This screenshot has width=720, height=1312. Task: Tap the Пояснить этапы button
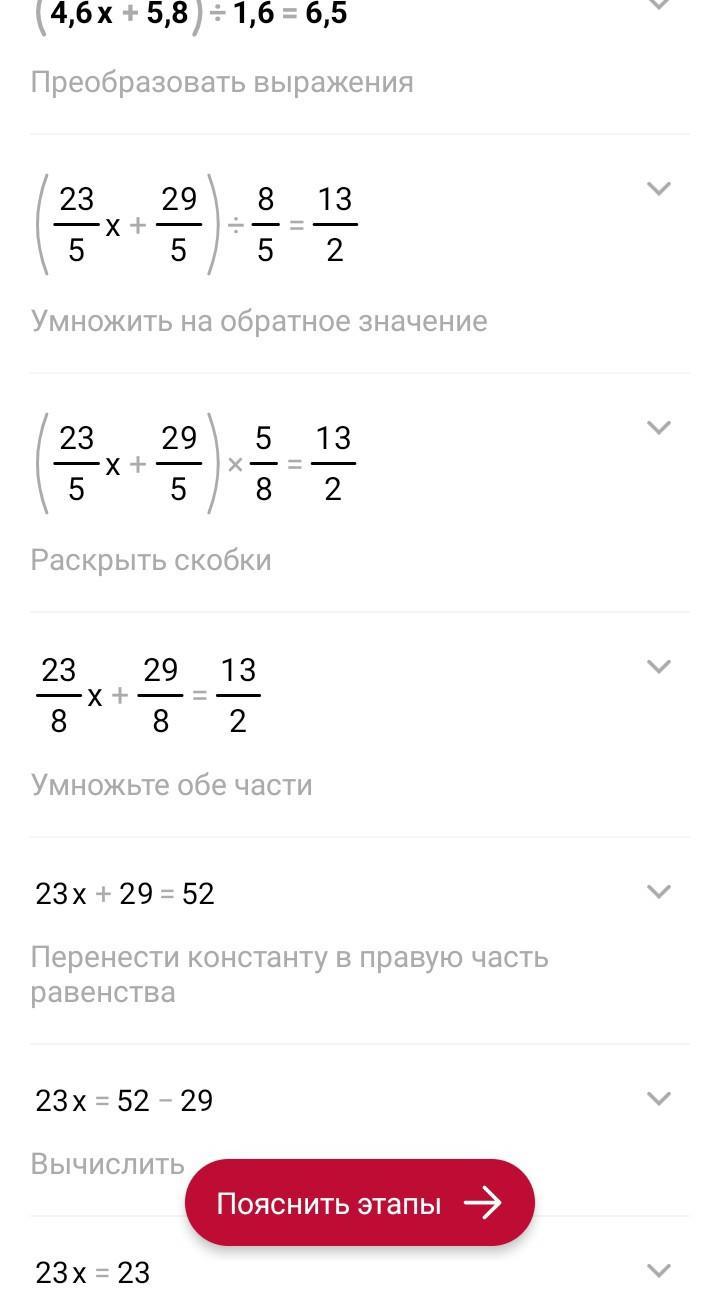360,1203
